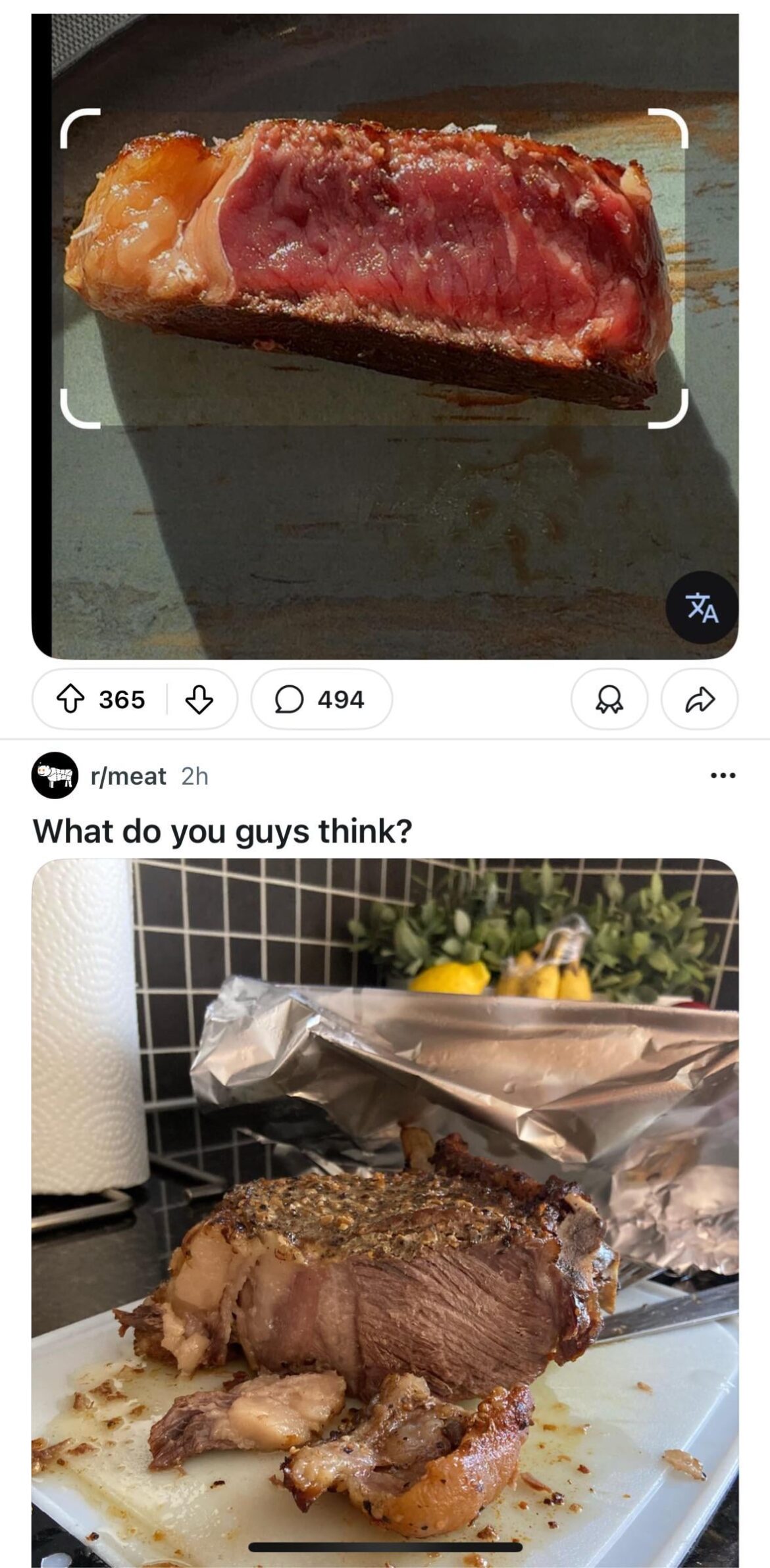
Task: Open the r/meat community
Action: (x=128, y=777)
